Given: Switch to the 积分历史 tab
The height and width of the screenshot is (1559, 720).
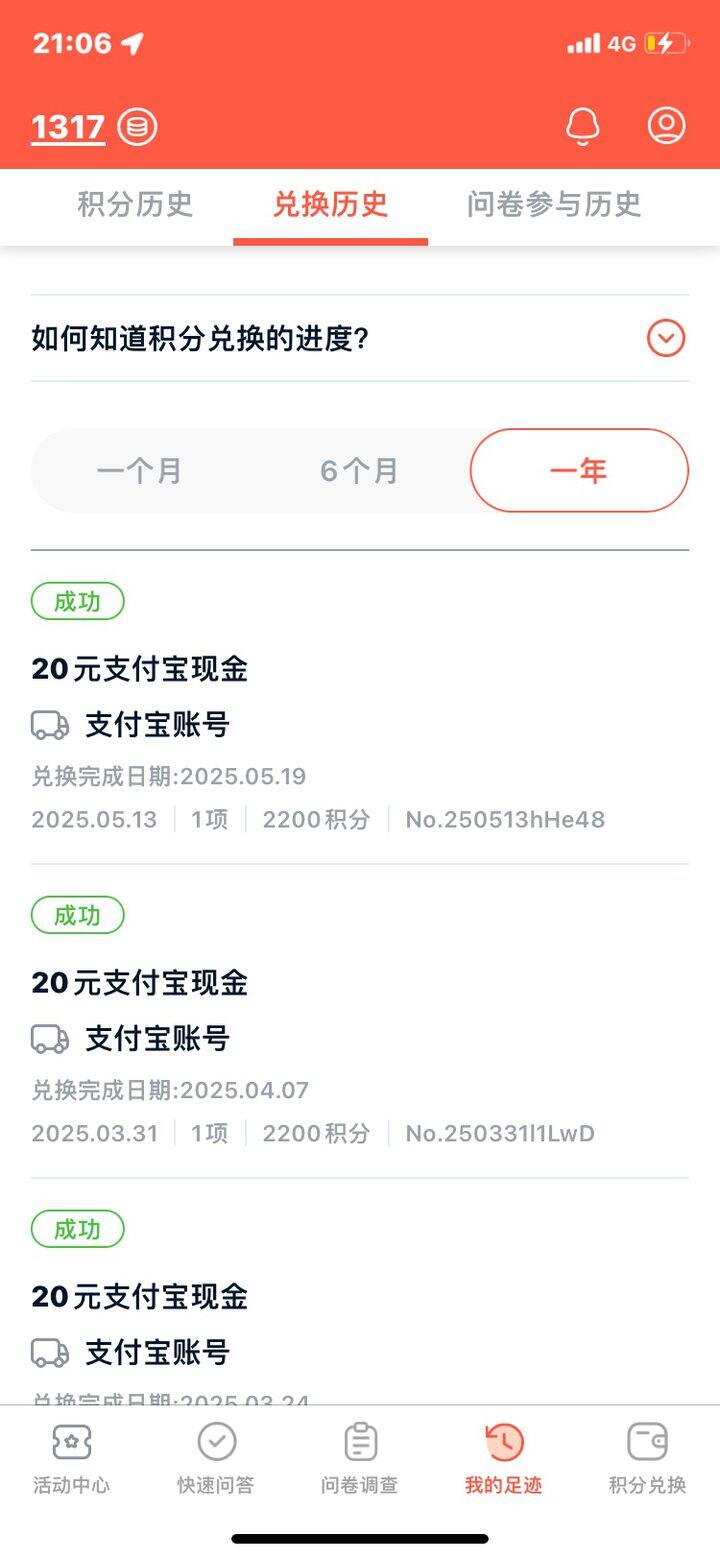Looking at the screenshot, I should pyautogui.click(x=135, y=205).
